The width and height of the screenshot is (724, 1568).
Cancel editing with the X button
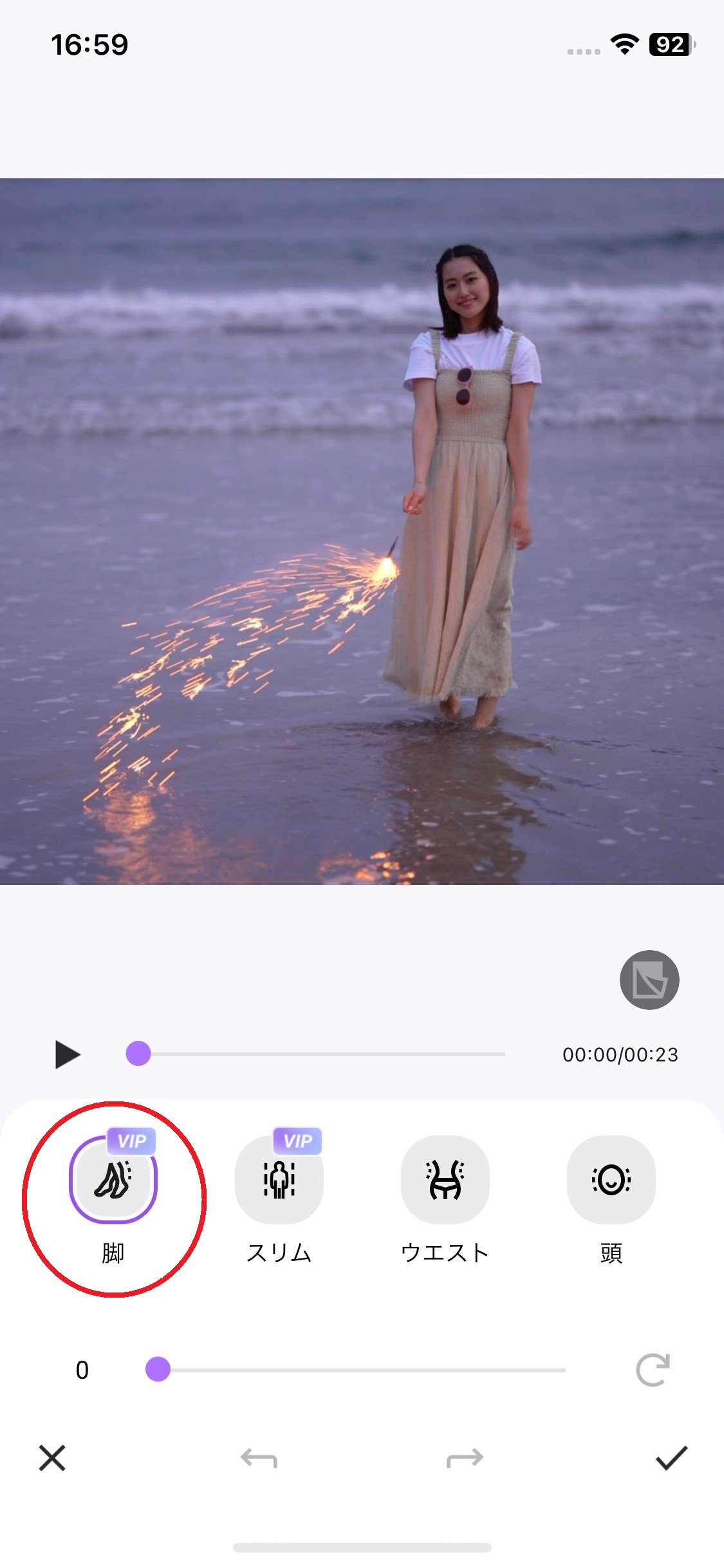click(x=52, y=1458)
